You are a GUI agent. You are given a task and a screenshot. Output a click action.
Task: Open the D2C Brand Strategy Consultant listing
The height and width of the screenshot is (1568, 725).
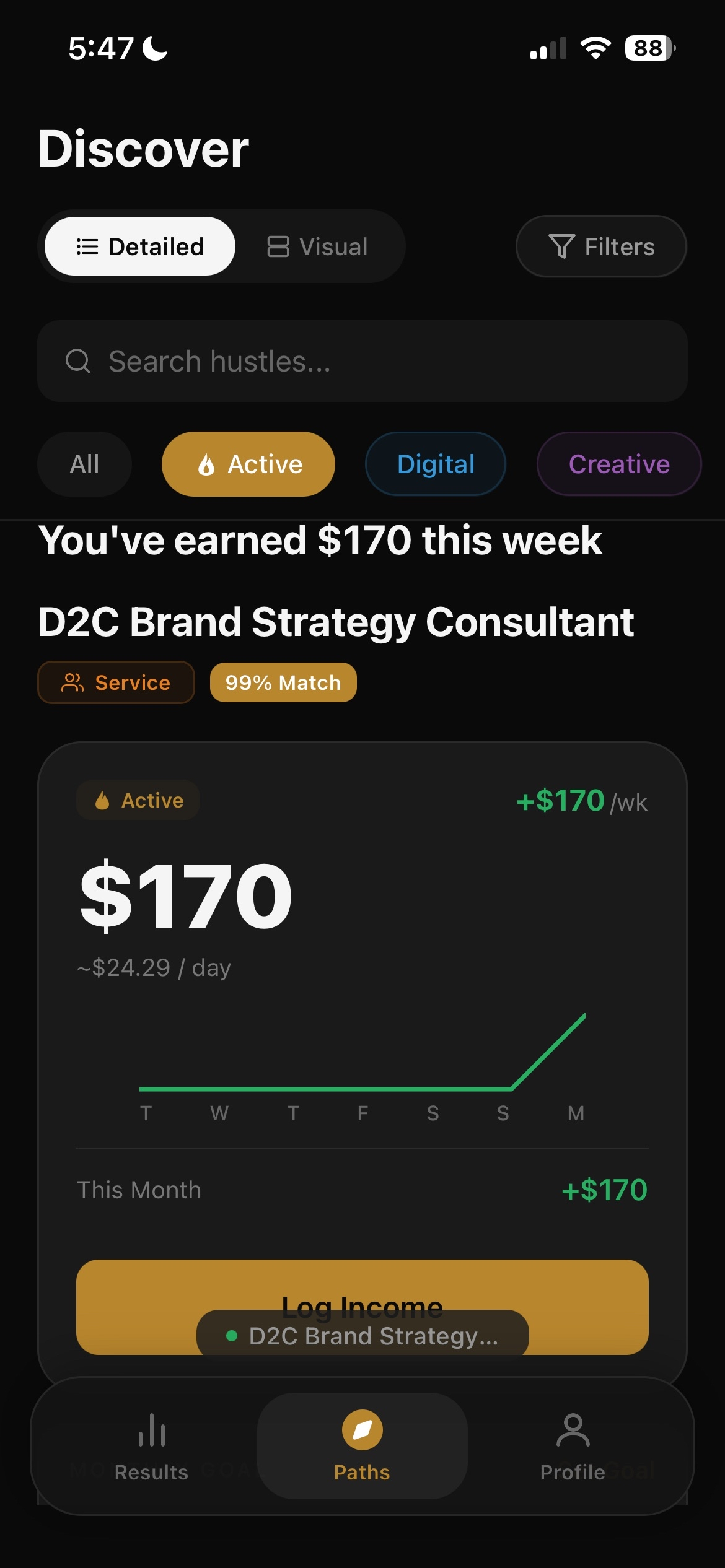[335, 622]
